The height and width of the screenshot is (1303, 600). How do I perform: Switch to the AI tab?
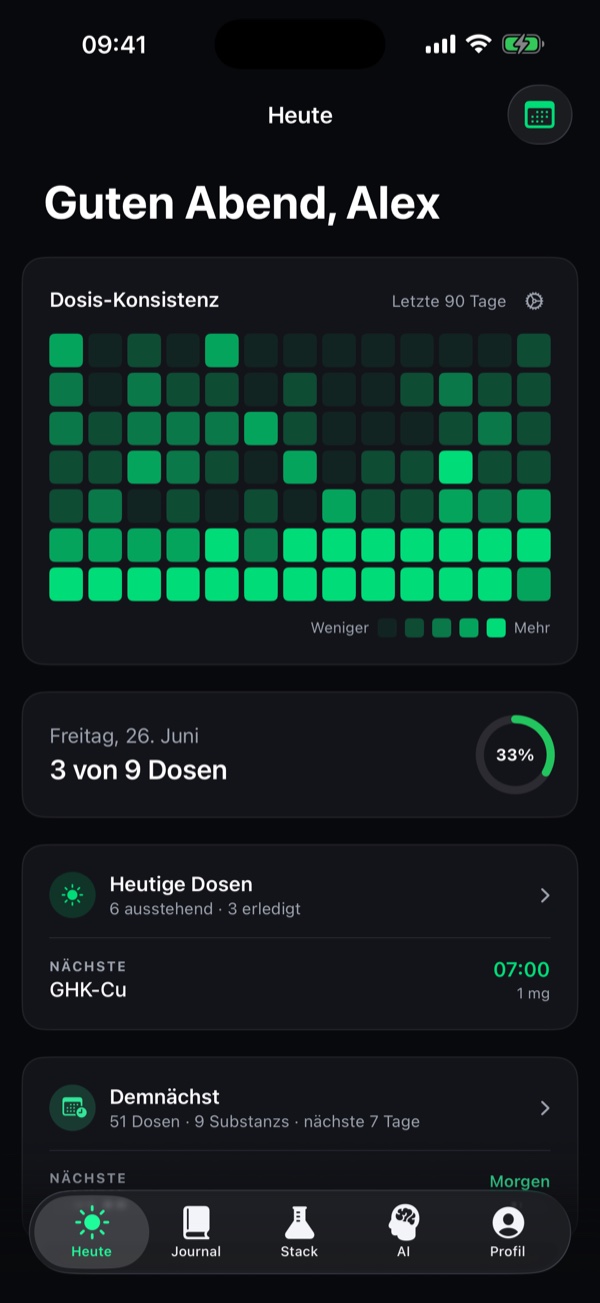404,1231
